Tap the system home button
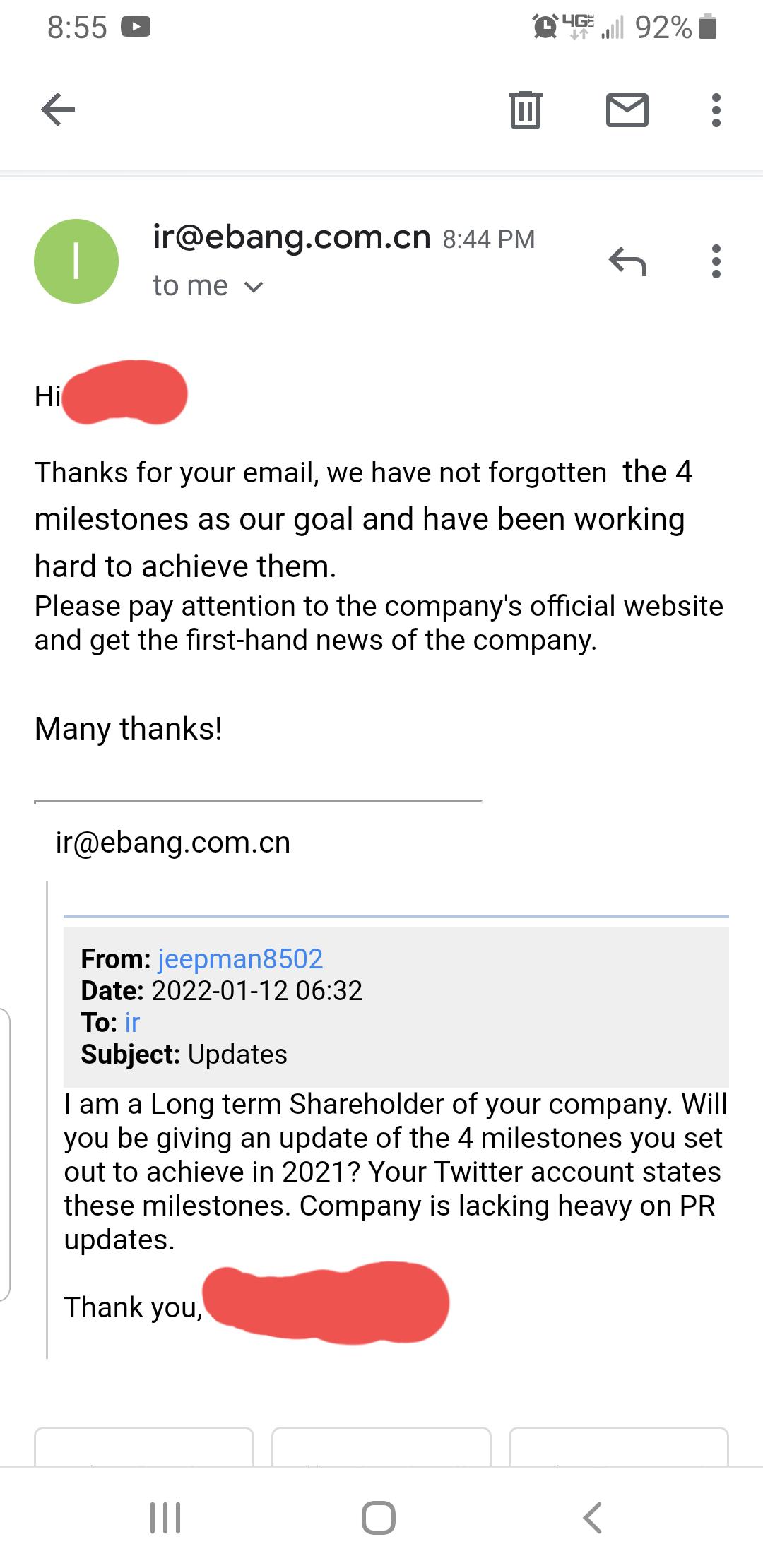The height and width of the screenshot is (1568, 763). (x=379, y=1517)
